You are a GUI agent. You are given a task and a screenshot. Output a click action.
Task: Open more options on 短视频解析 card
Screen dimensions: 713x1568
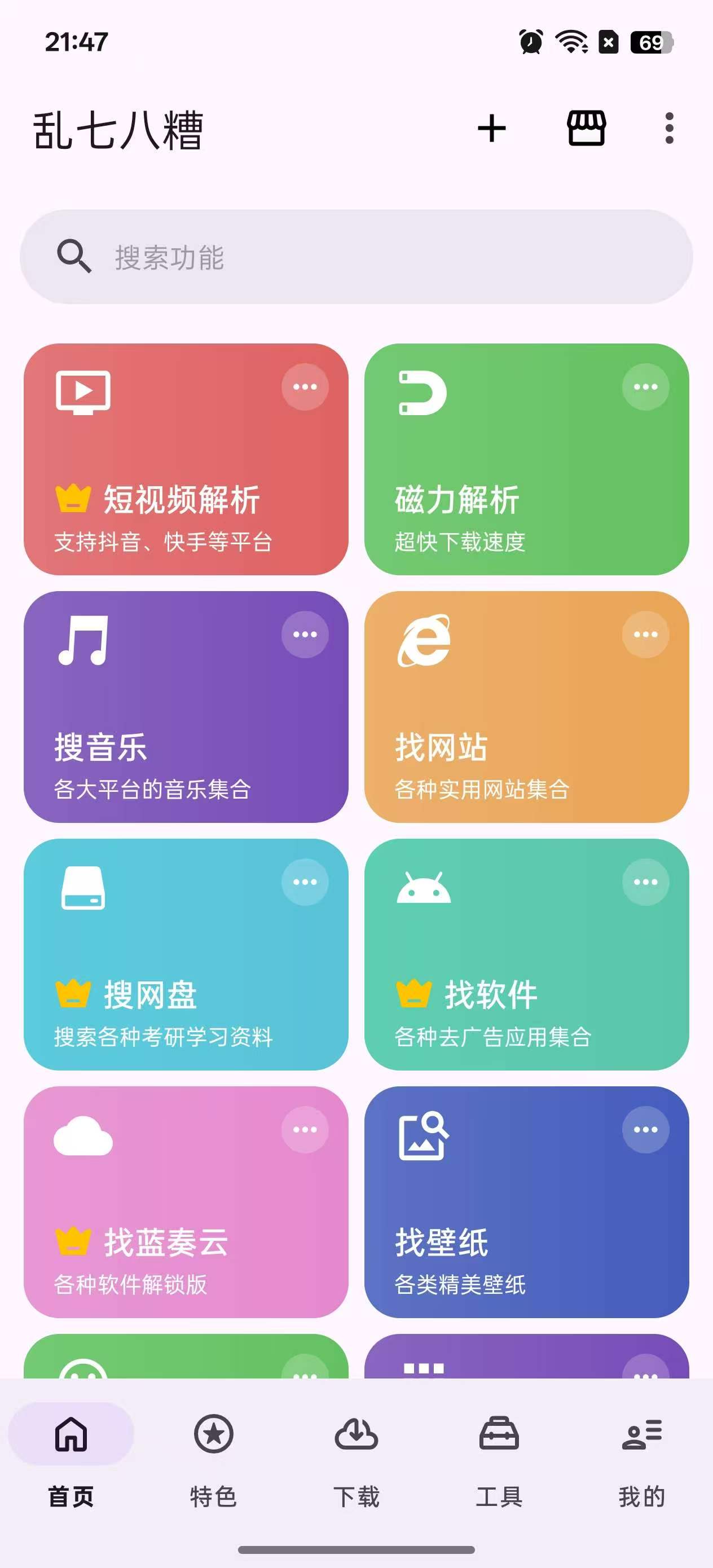tap(306, 385)
